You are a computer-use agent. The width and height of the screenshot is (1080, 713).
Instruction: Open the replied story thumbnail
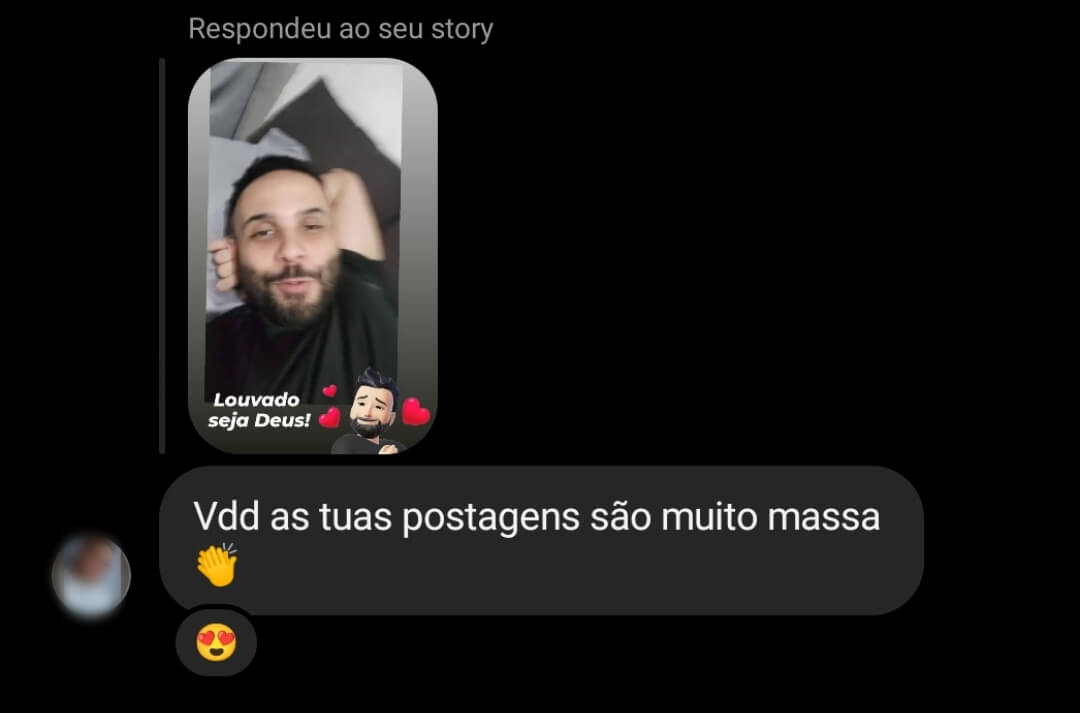[x=312, y=256]
